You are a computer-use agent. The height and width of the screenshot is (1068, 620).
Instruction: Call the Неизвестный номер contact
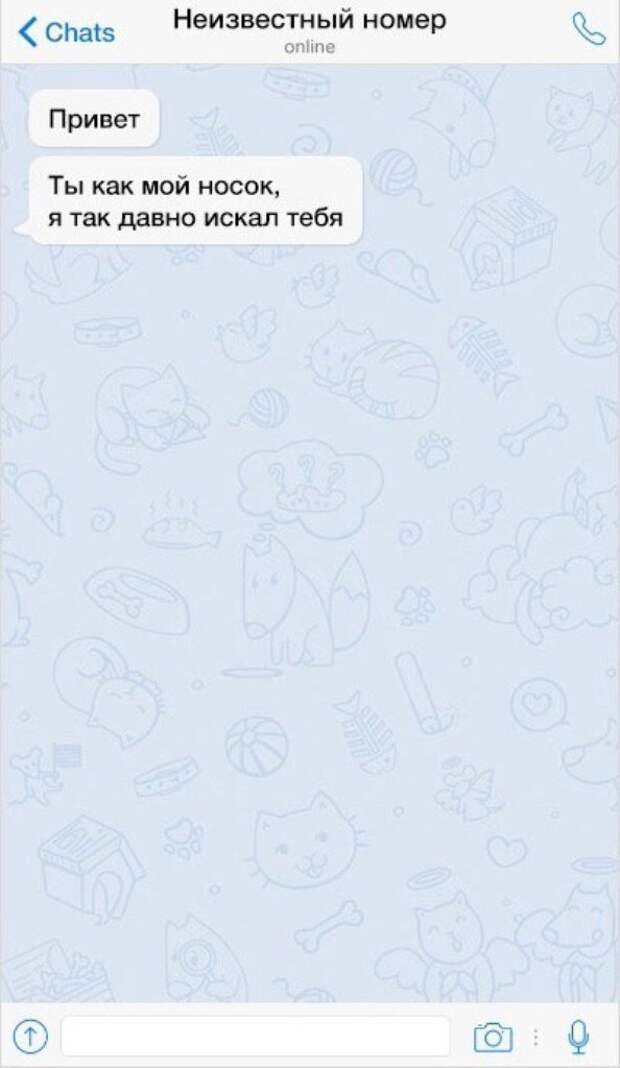pyautogui.click(x=589, y=29)
